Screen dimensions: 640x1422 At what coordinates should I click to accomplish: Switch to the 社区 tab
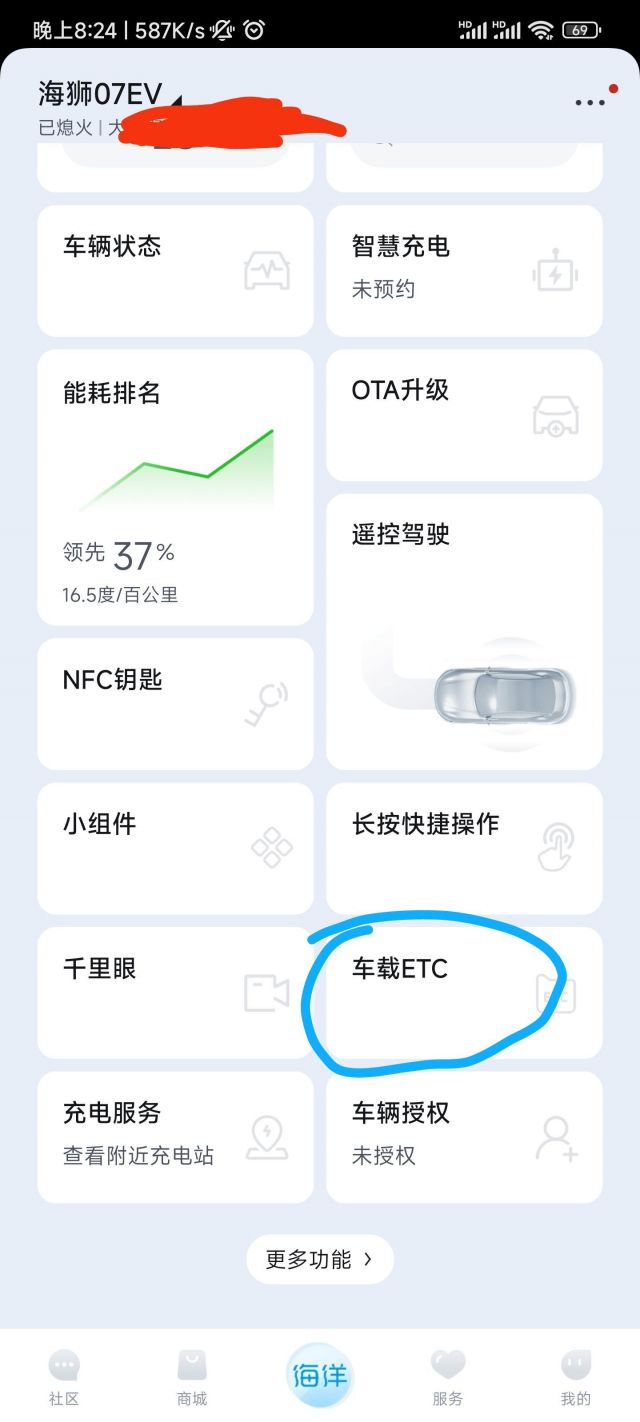pos(64,1377)
